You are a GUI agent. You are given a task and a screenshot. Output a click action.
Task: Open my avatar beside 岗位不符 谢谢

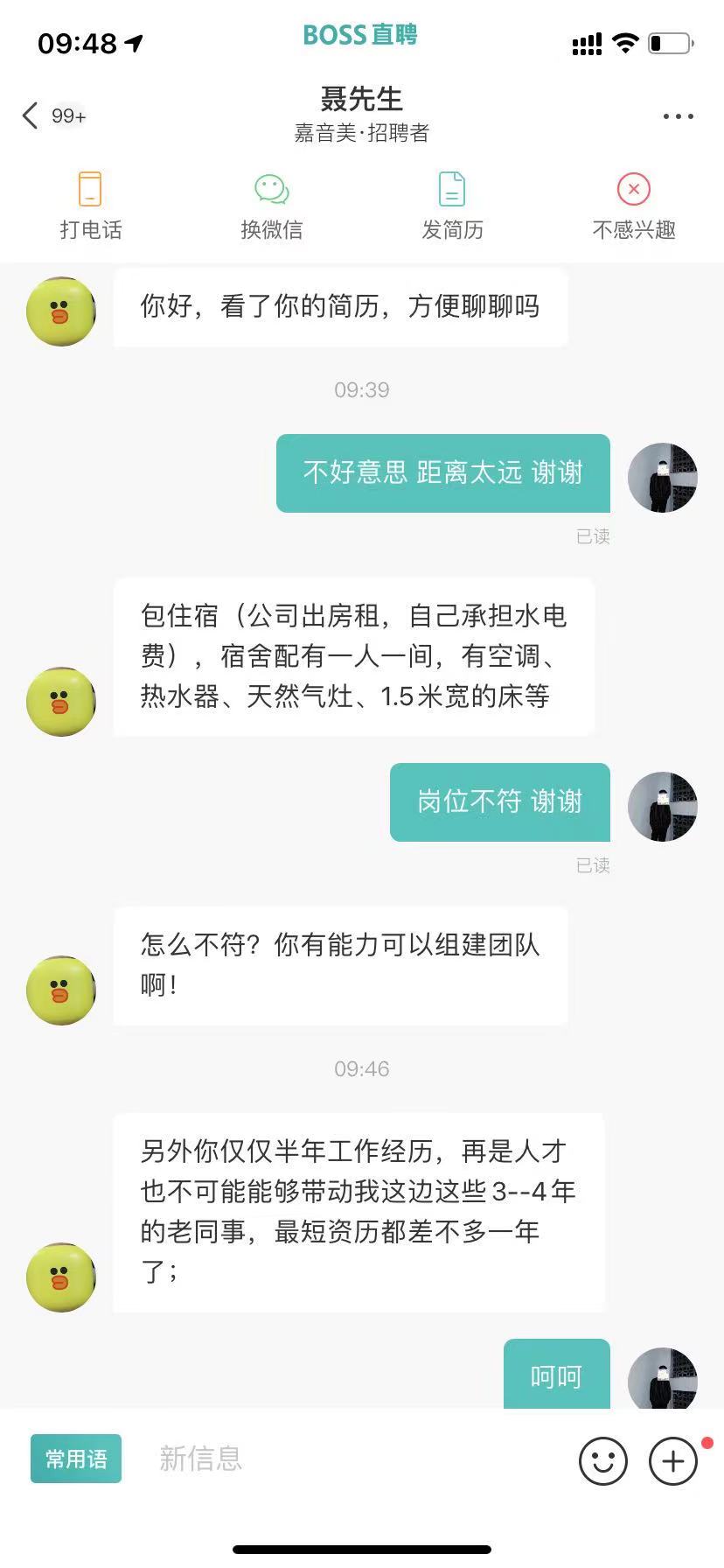point(663,807)
